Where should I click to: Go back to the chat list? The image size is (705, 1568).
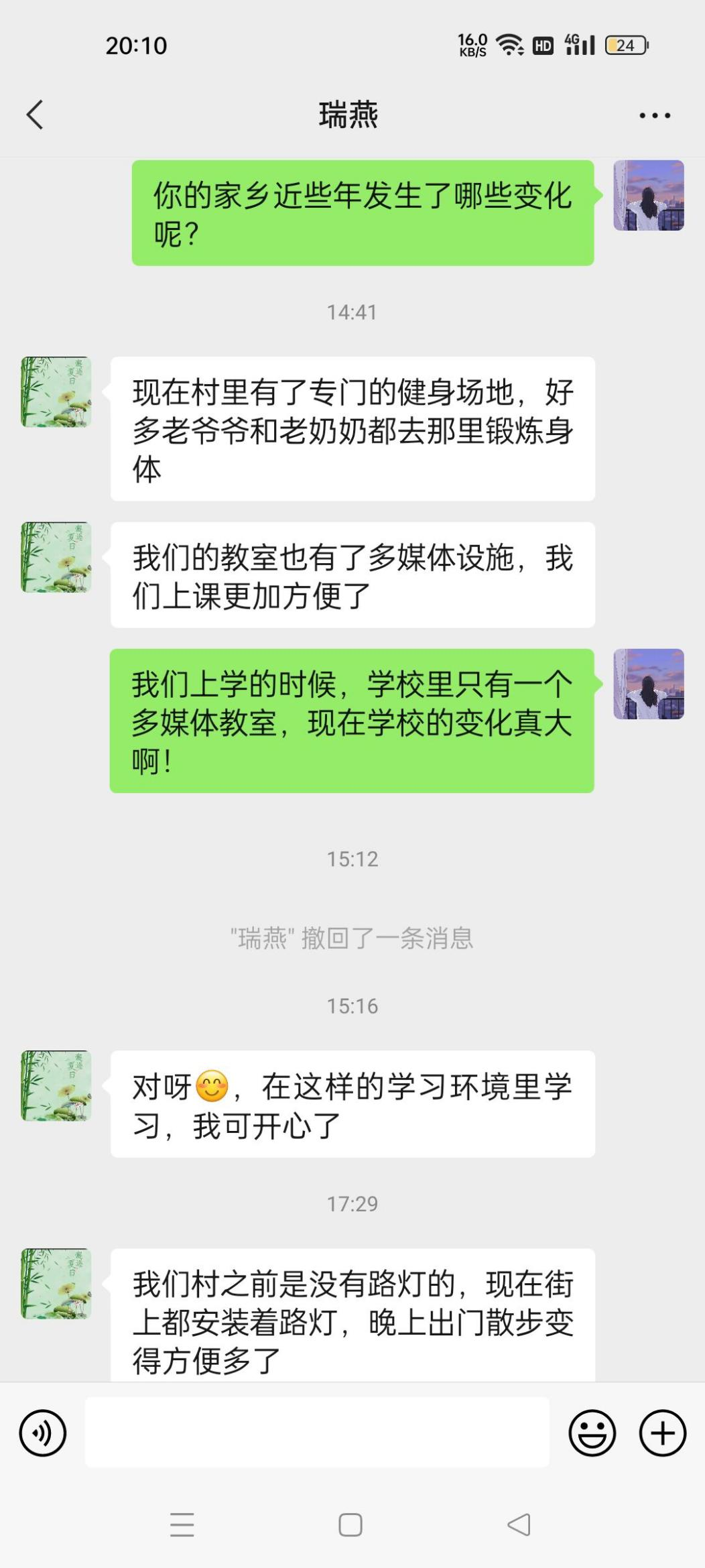[x=35, y=115]
